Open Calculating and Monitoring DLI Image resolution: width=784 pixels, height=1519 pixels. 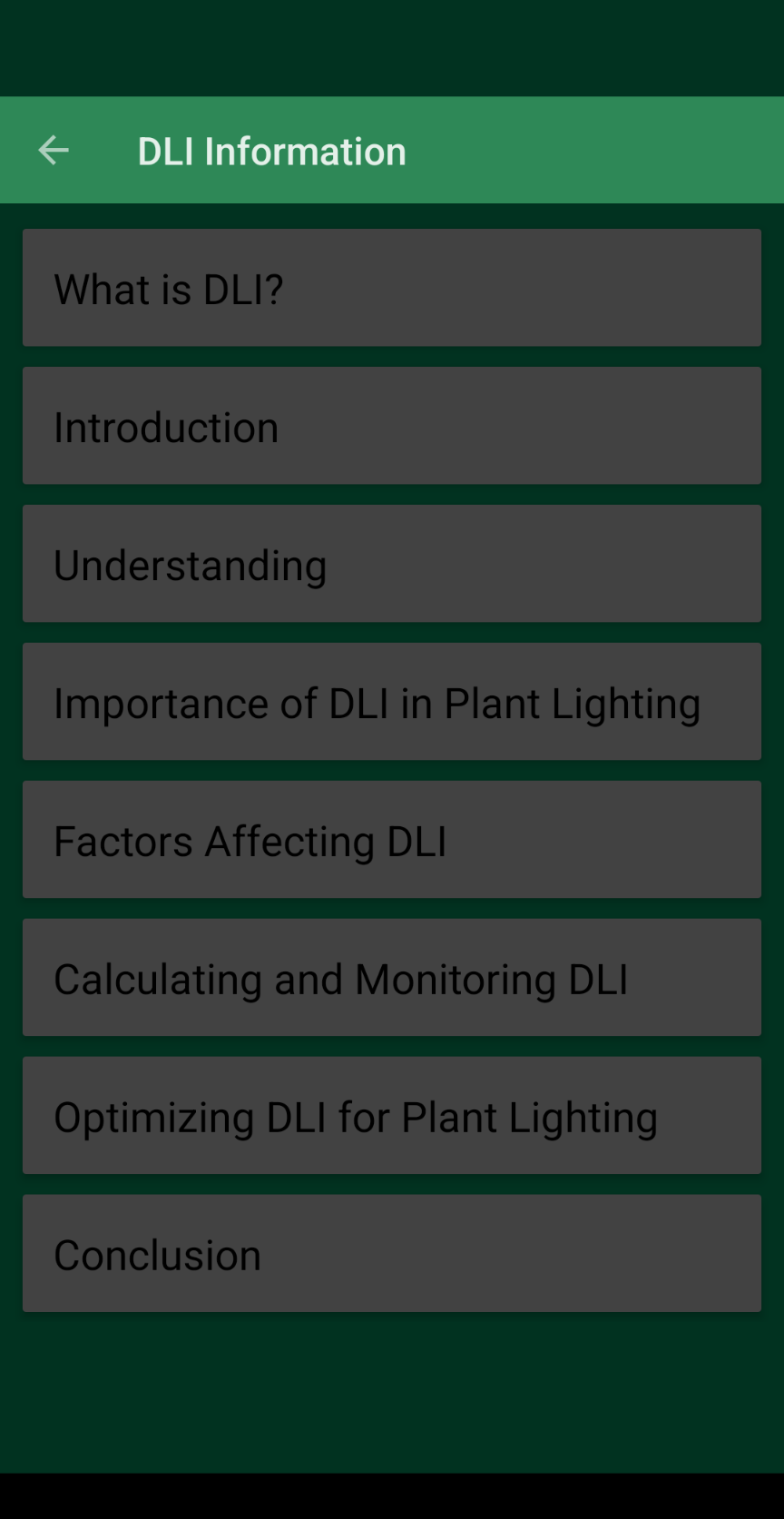pos(392,978)
